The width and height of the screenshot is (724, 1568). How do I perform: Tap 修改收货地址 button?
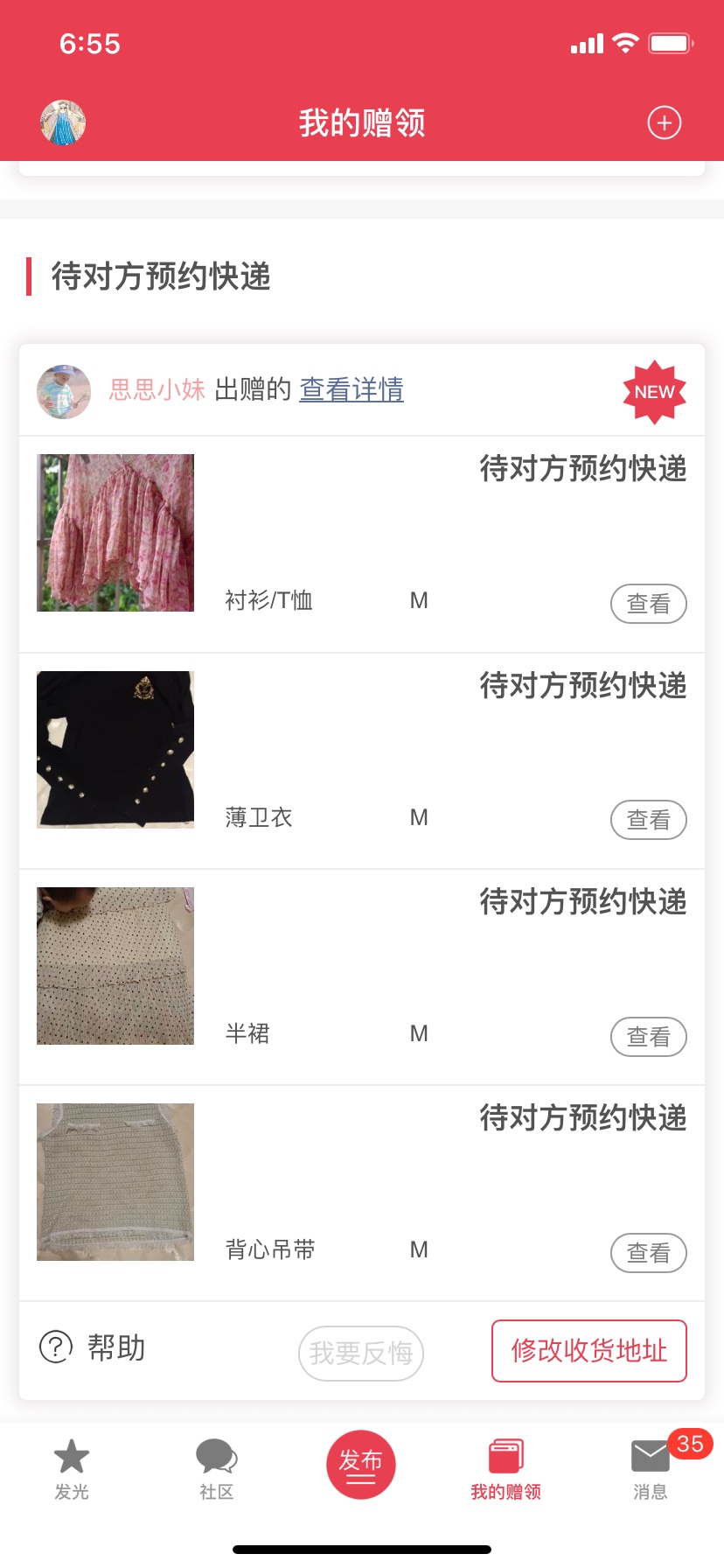point(588,1351)
